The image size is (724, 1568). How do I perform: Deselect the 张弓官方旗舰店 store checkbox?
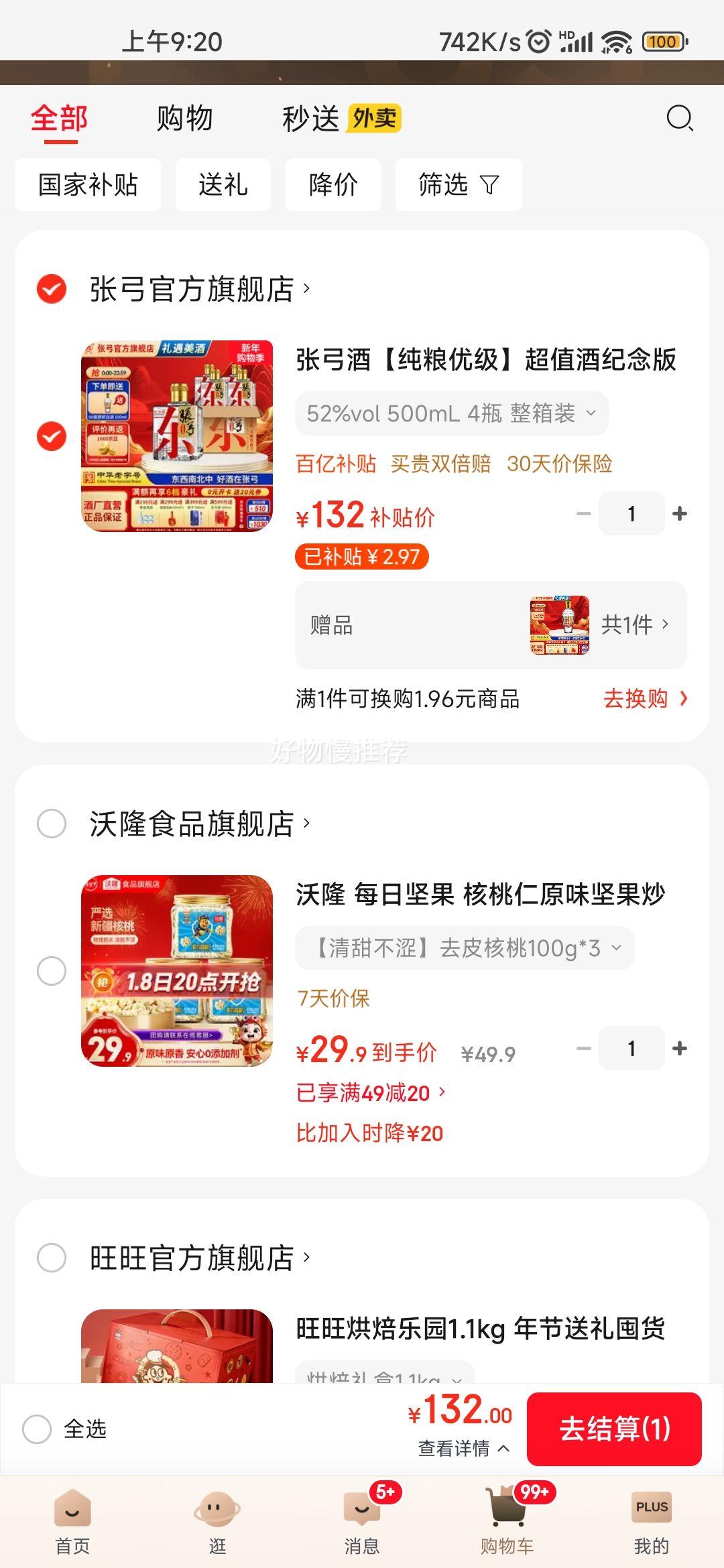(51, 288)
